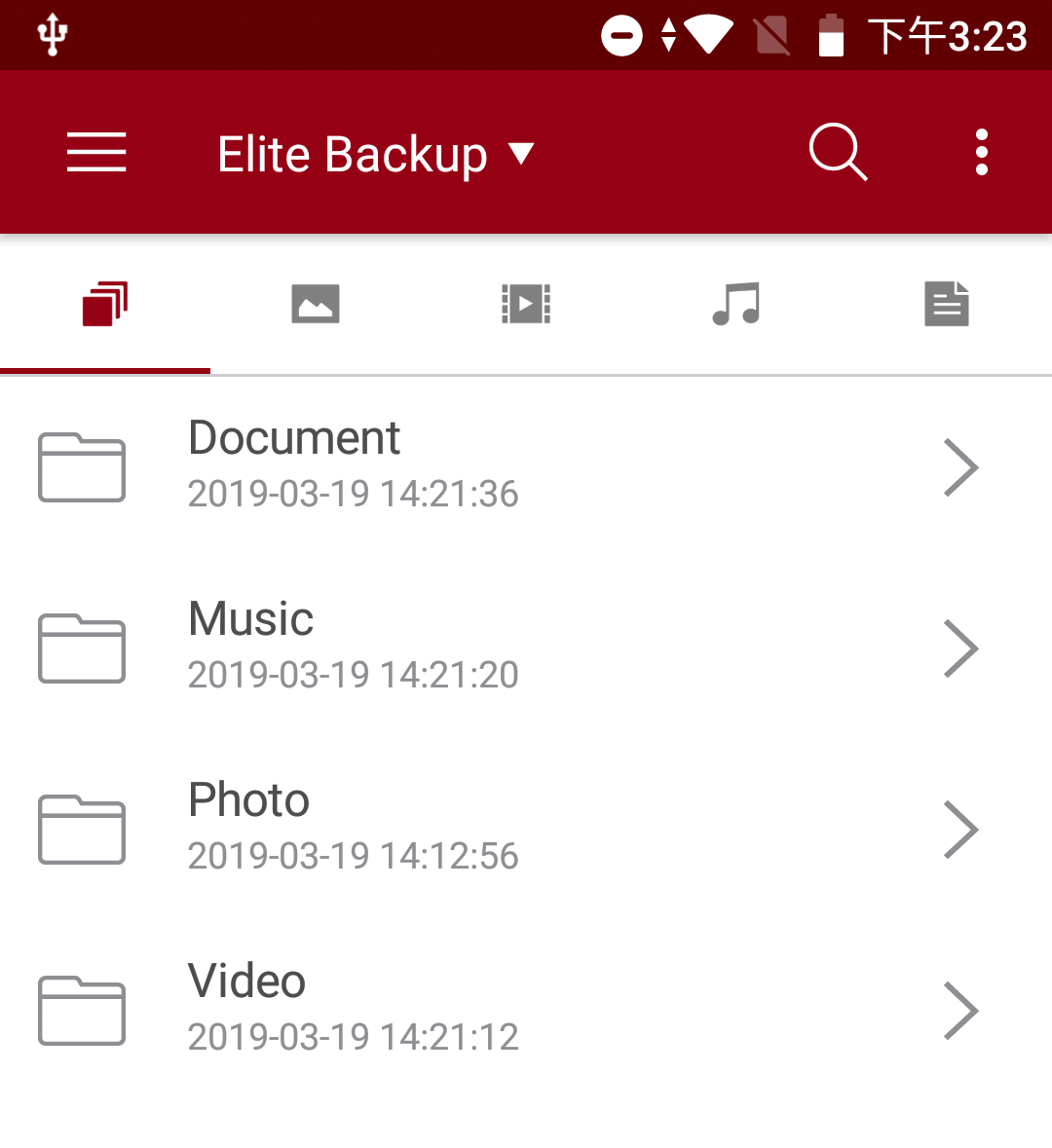Open the Music folder
This screenshot has width=1052, height=1148.
(526, 648)
